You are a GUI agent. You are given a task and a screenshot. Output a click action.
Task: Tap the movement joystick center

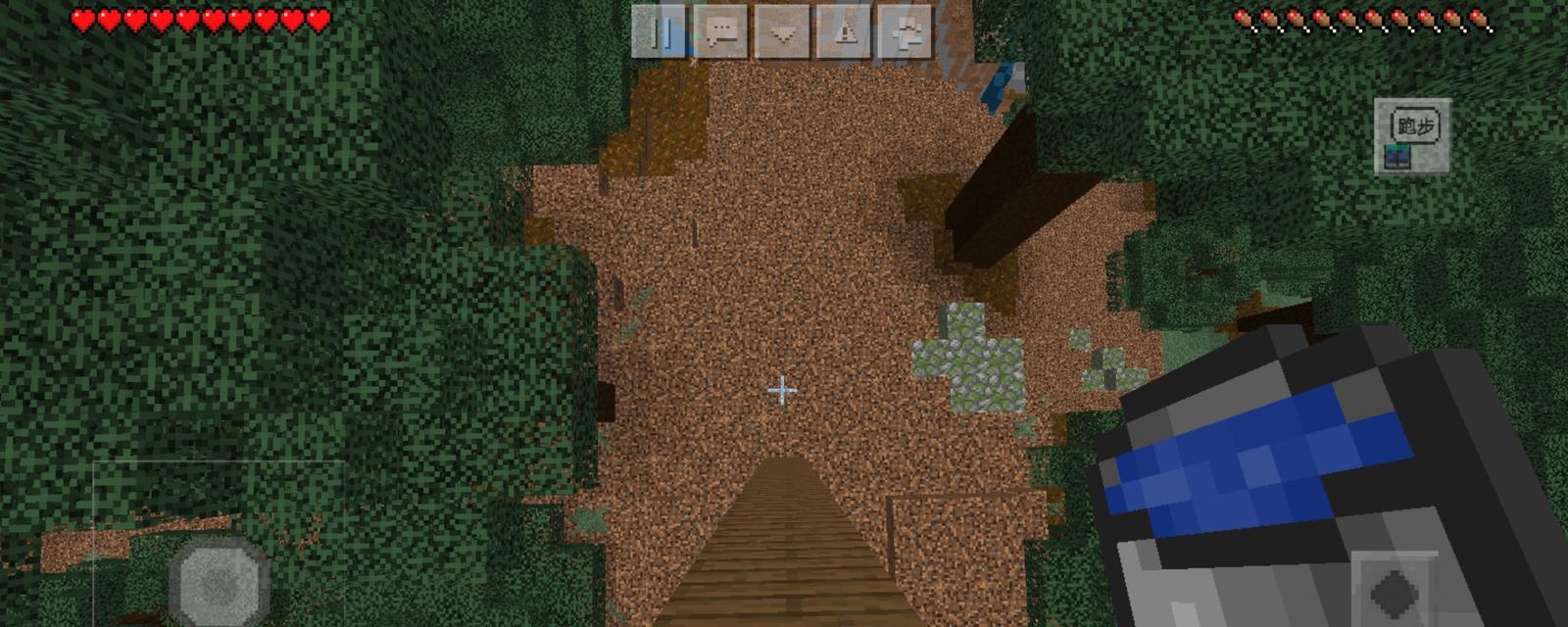(x=219, y=585)
